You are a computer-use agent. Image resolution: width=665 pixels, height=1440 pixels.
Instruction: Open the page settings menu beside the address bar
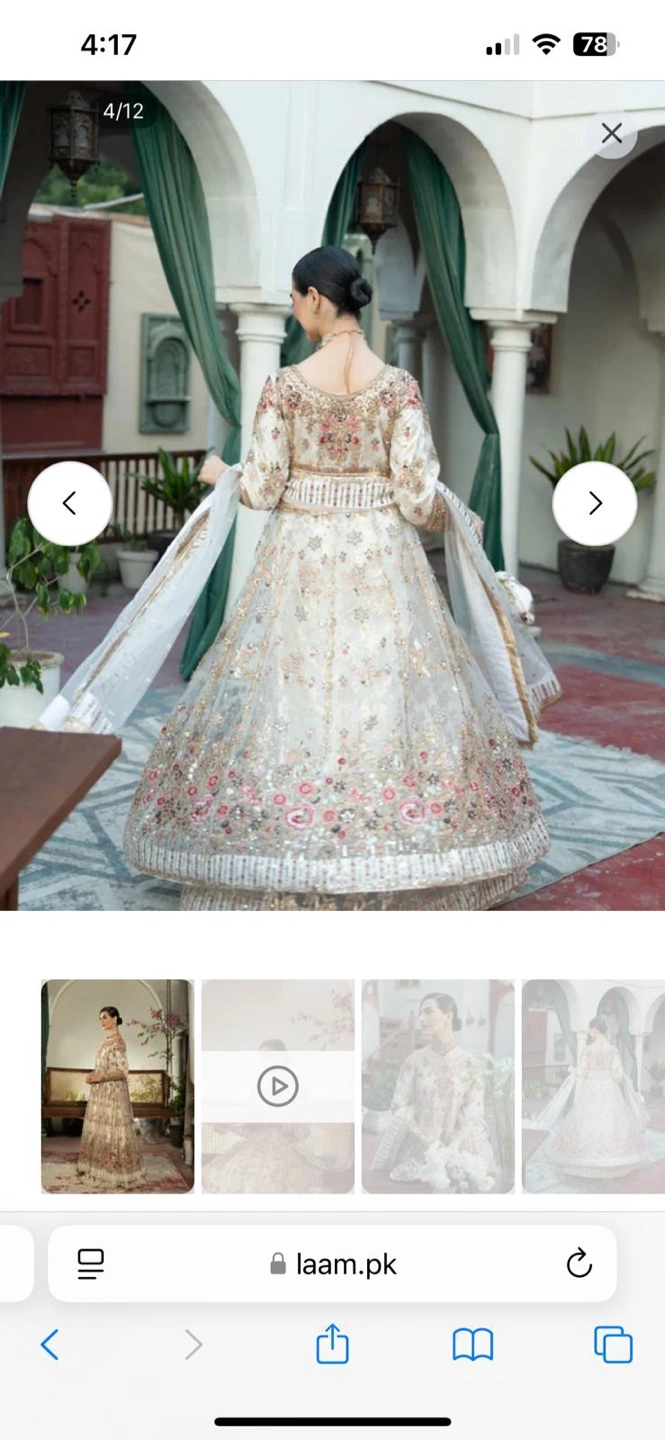click(x=91, y=1264)
